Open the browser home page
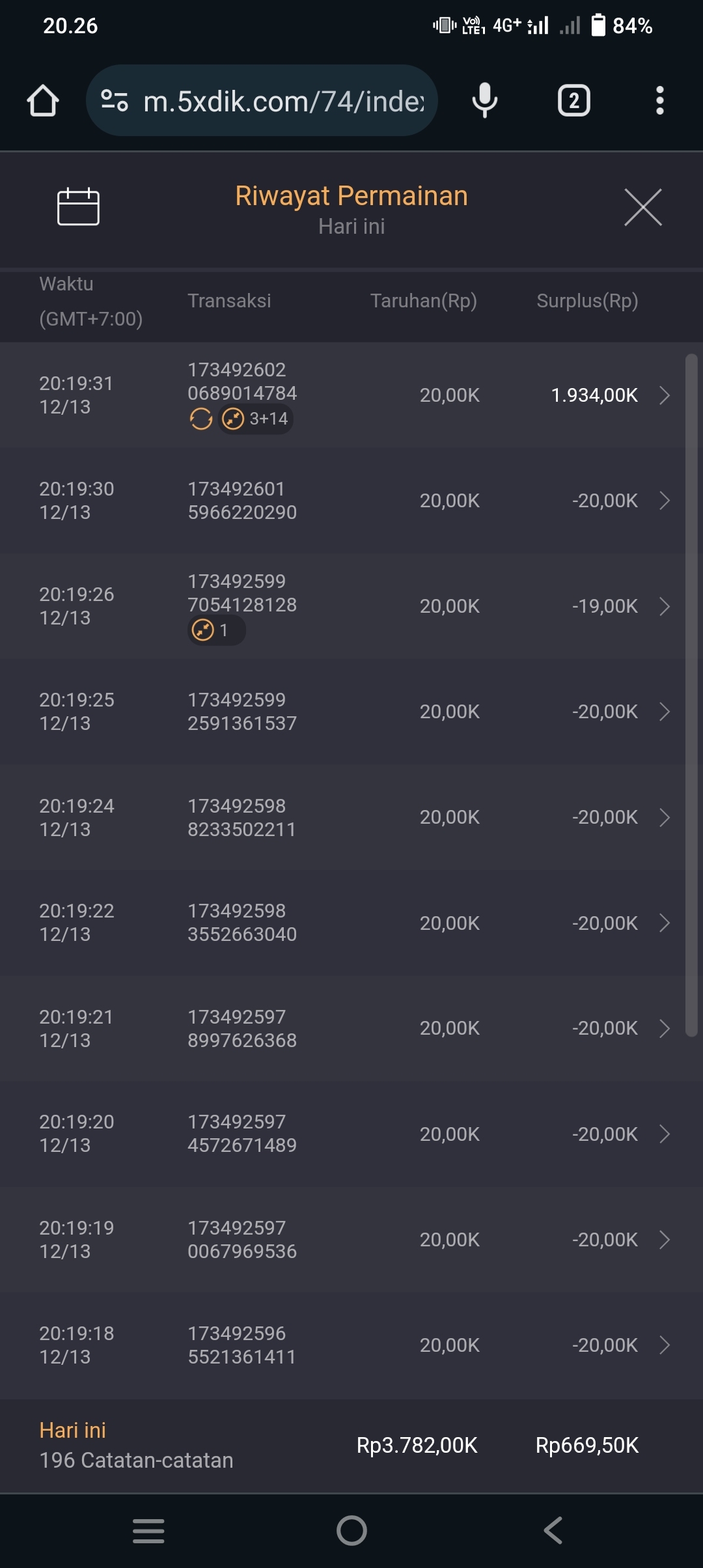This screenshot has height=1568, width=703. click(43, 101)
